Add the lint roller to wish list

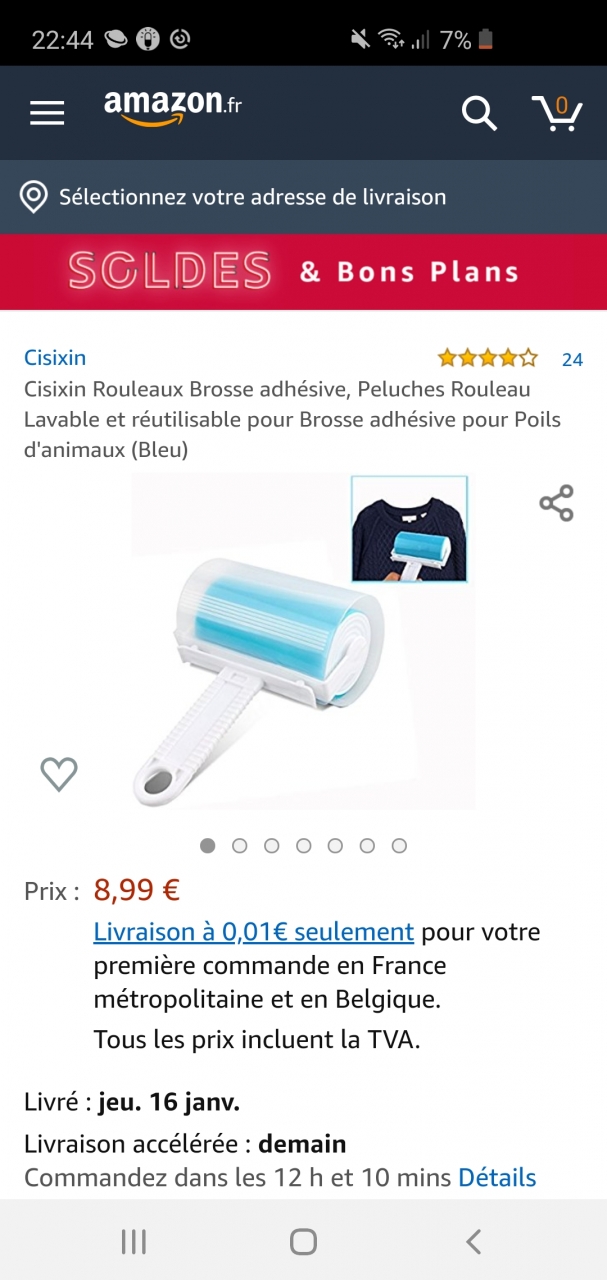[x=59, y=773]
